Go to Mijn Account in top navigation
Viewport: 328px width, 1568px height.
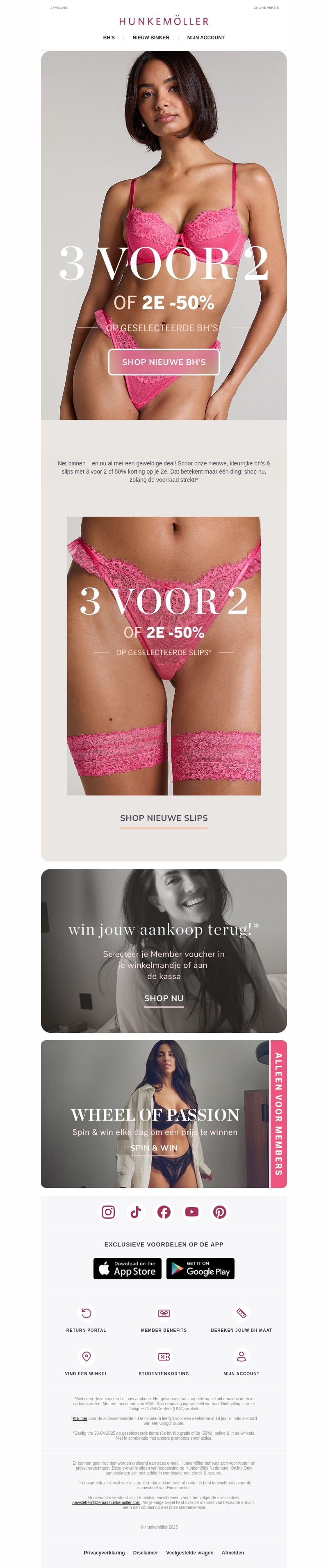point(206,38)
